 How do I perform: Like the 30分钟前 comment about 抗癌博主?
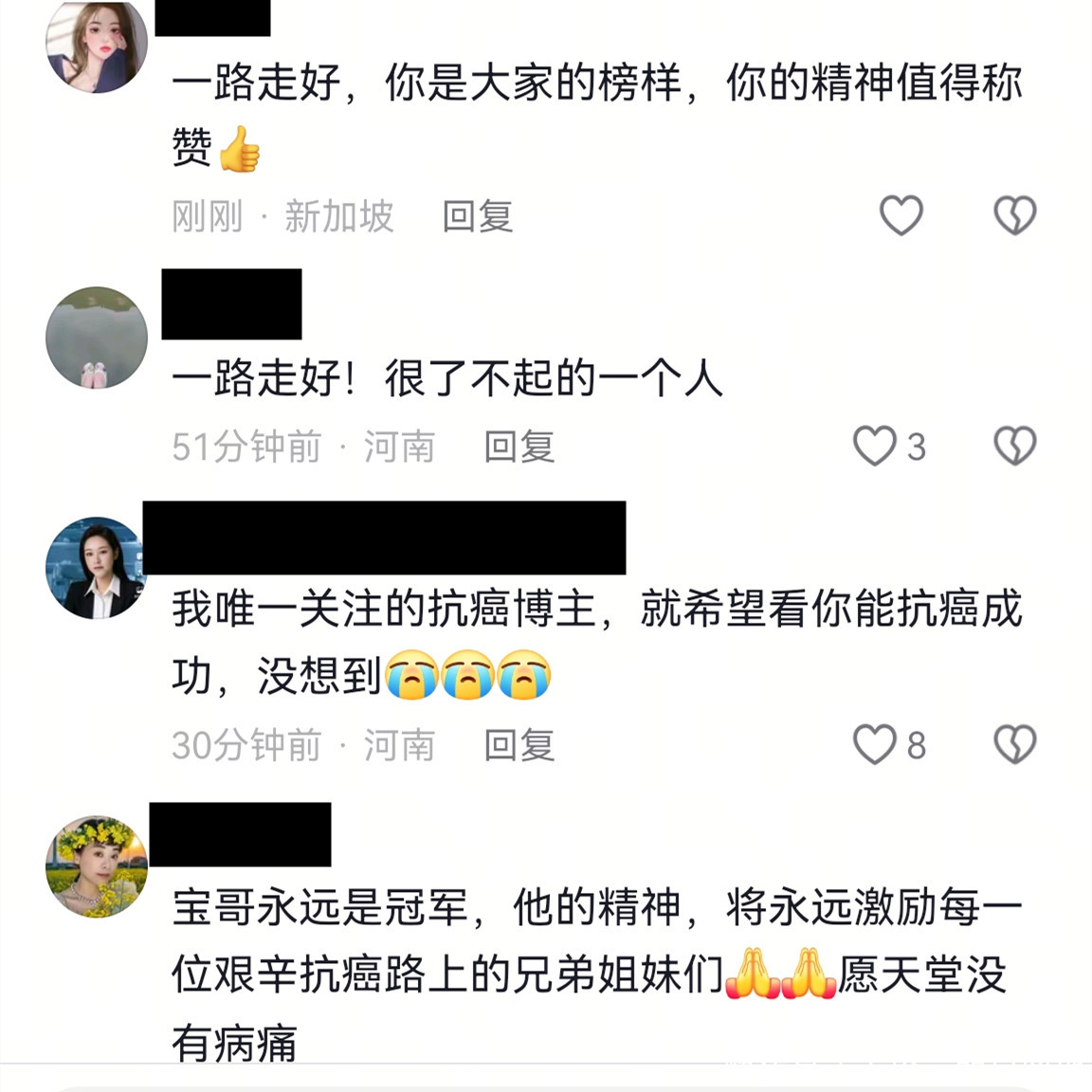[874, 744]
